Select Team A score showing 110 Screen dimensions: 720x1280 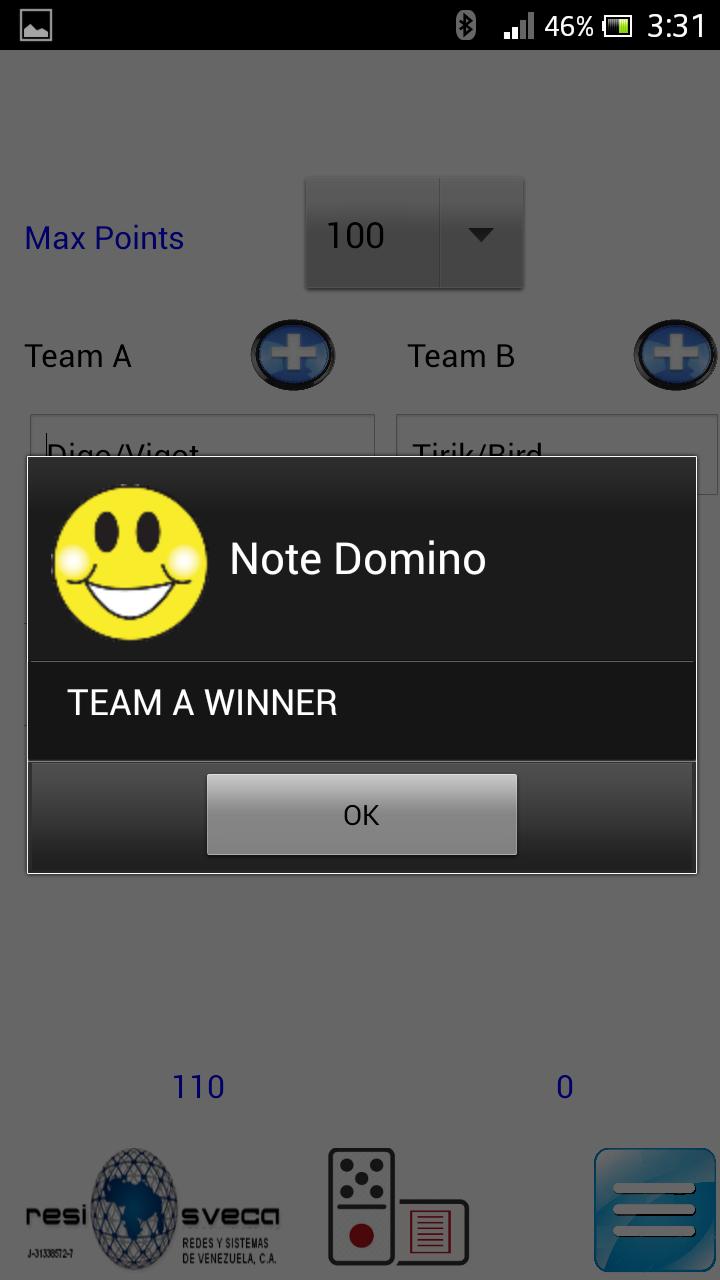pyautogui.click(x=199, y=1086)
